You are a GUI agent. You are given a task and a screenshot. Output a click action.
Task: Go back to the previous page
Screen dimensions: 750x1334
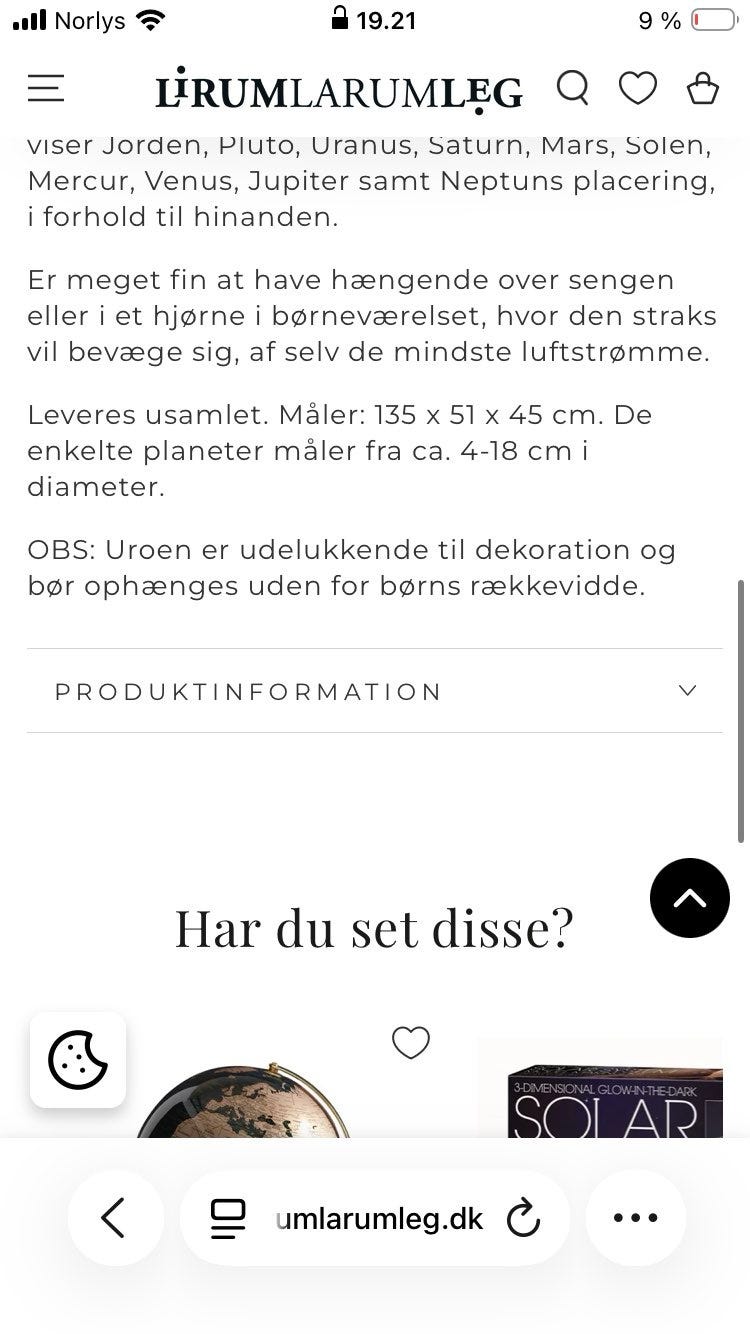(x=115, y=1218)
